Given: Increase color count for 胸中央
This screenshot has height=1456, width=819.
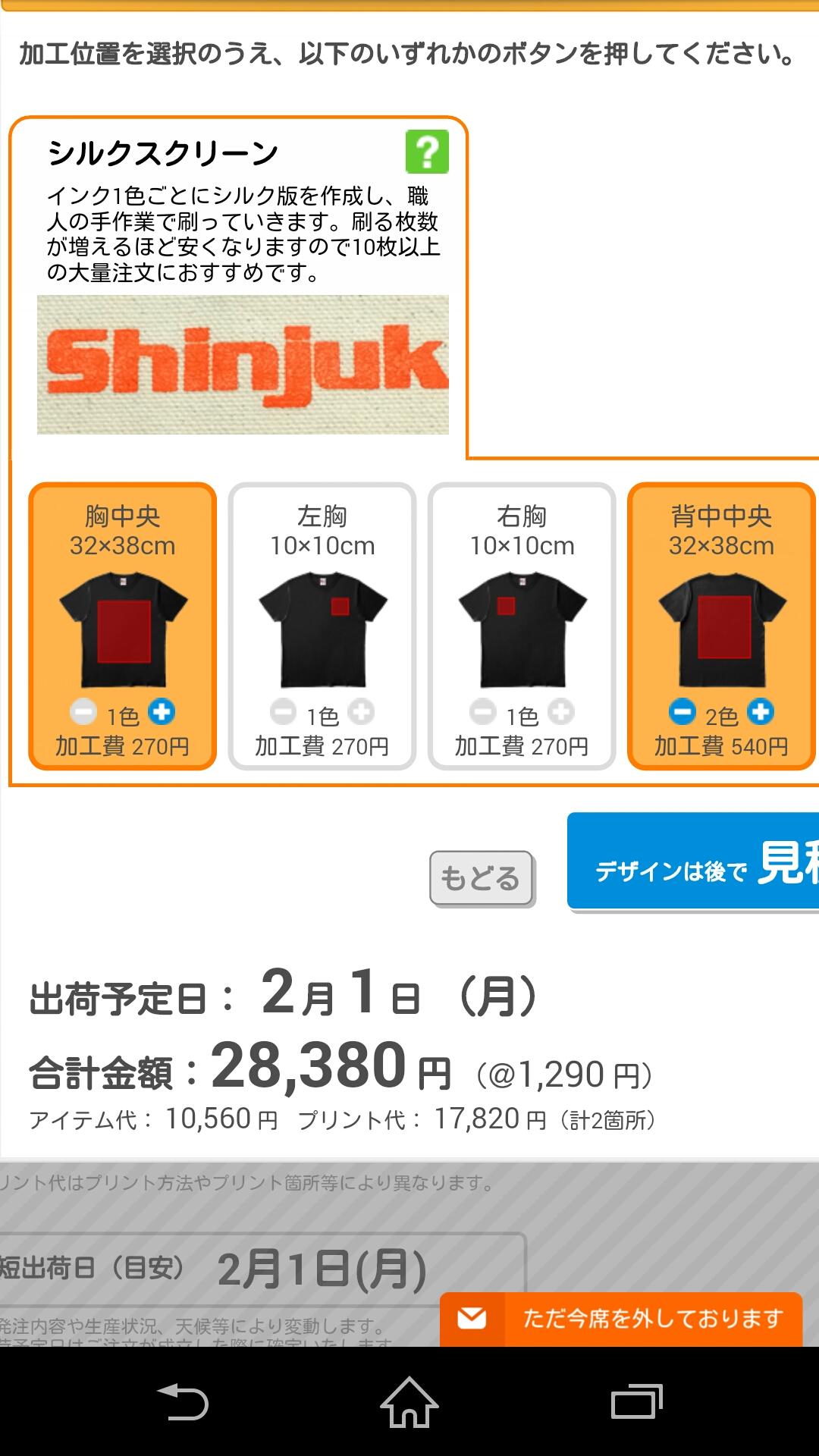Looking at the screenshot, I should coord(162,712).
